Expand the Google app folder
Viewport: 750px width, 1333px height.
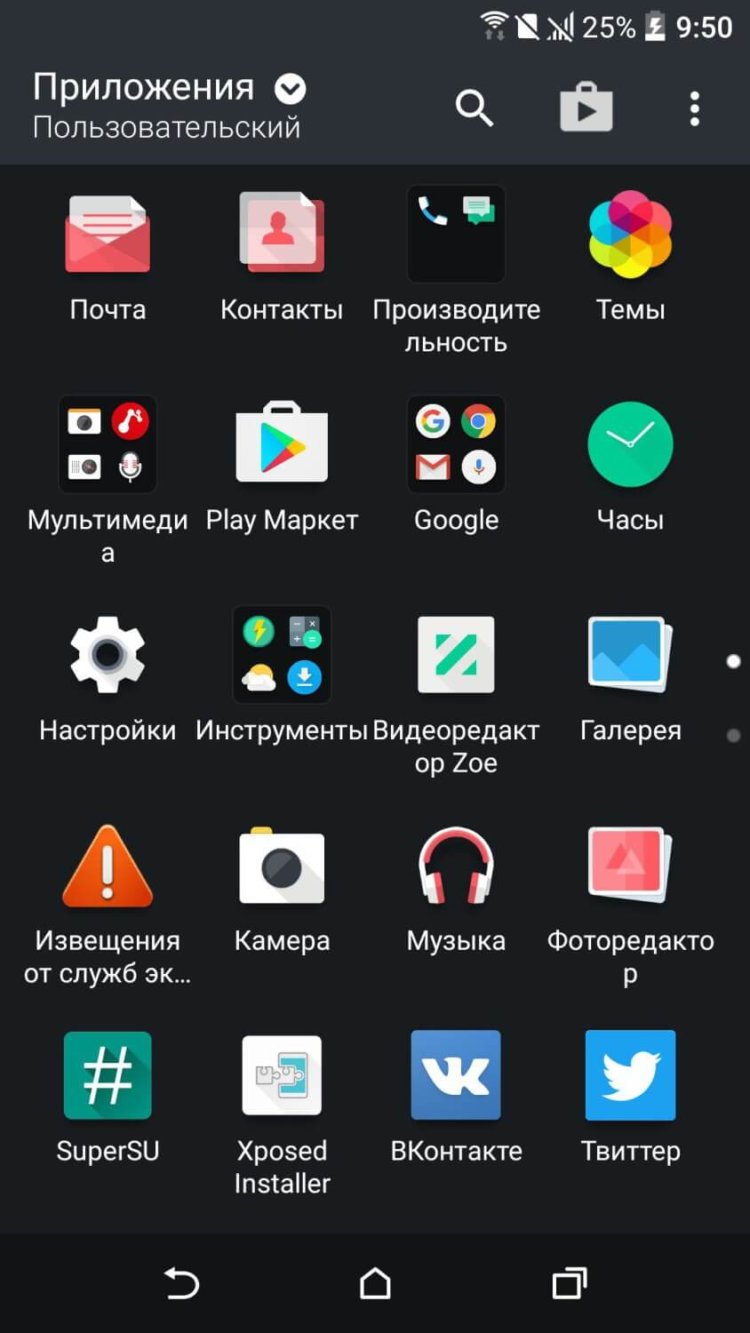[456, 444]
